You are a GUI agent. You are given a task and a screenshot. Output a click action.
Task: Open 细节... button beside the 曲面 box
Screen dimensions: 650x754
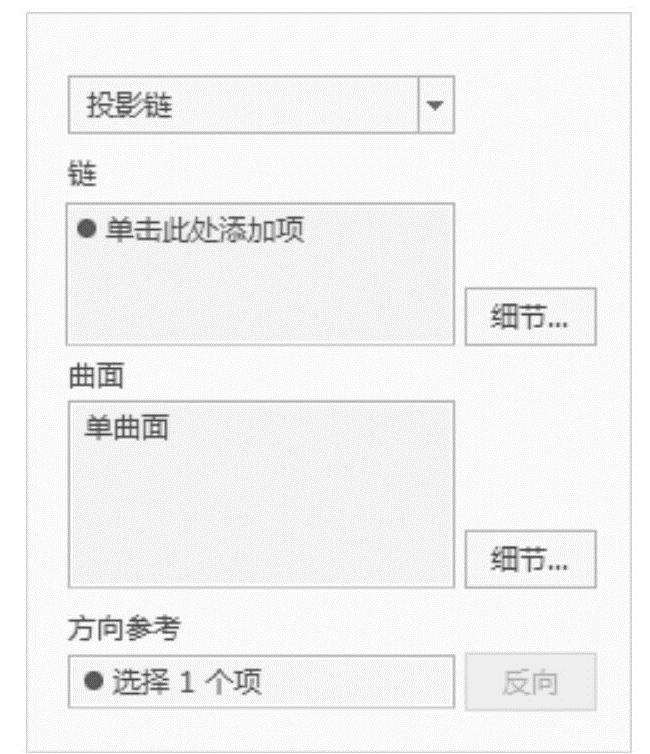click(x=530, y=559)
